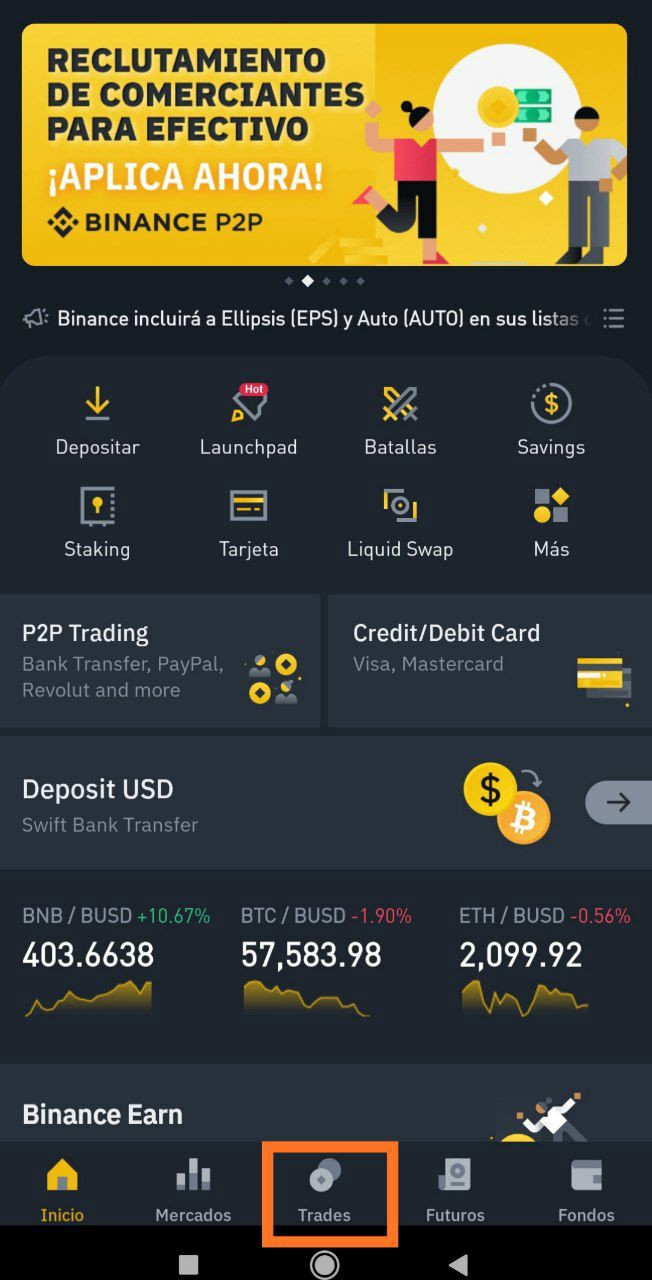
Task: Open Batallas shortcut
Action: point(400,421)
